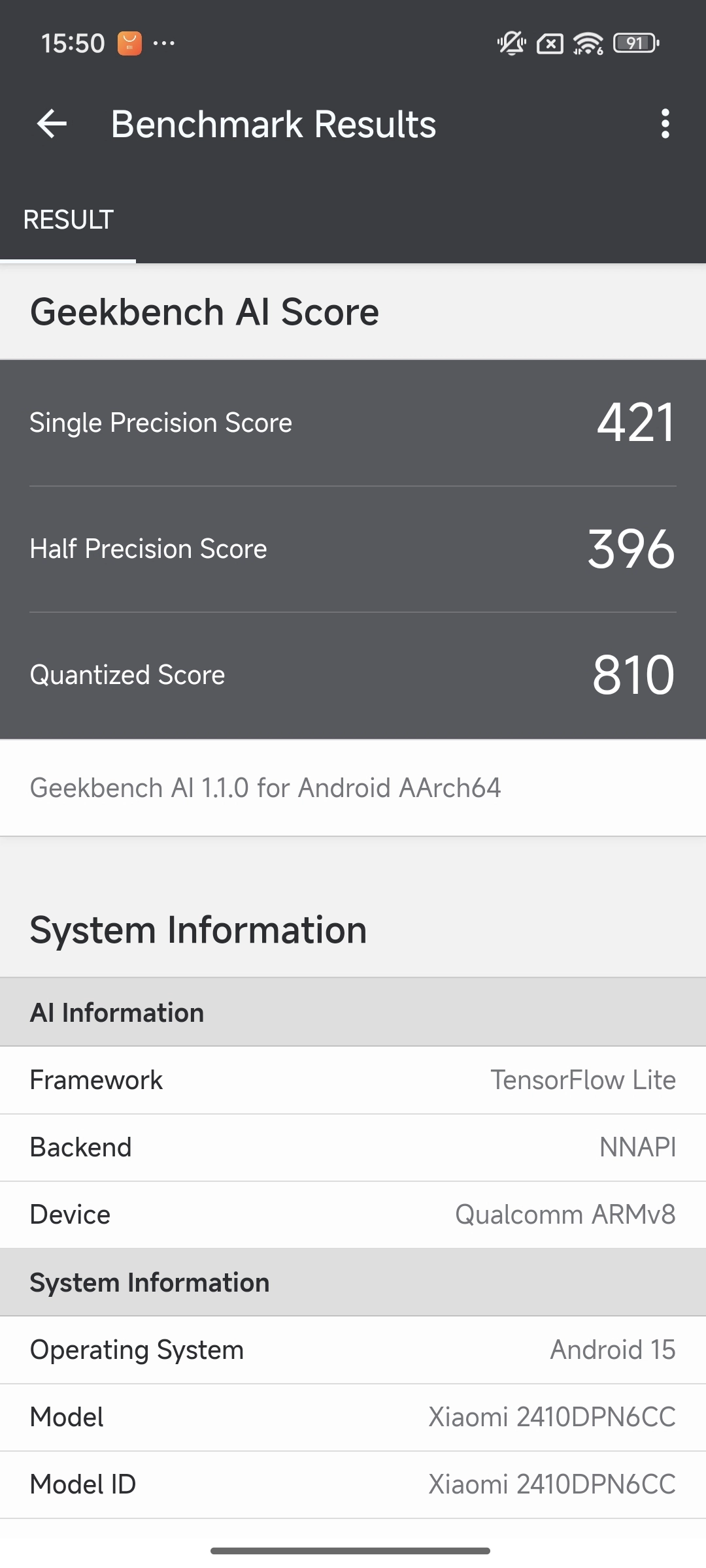Select the RESULT tab
The image size is (706, 1568).
click(x=68, y=220)
